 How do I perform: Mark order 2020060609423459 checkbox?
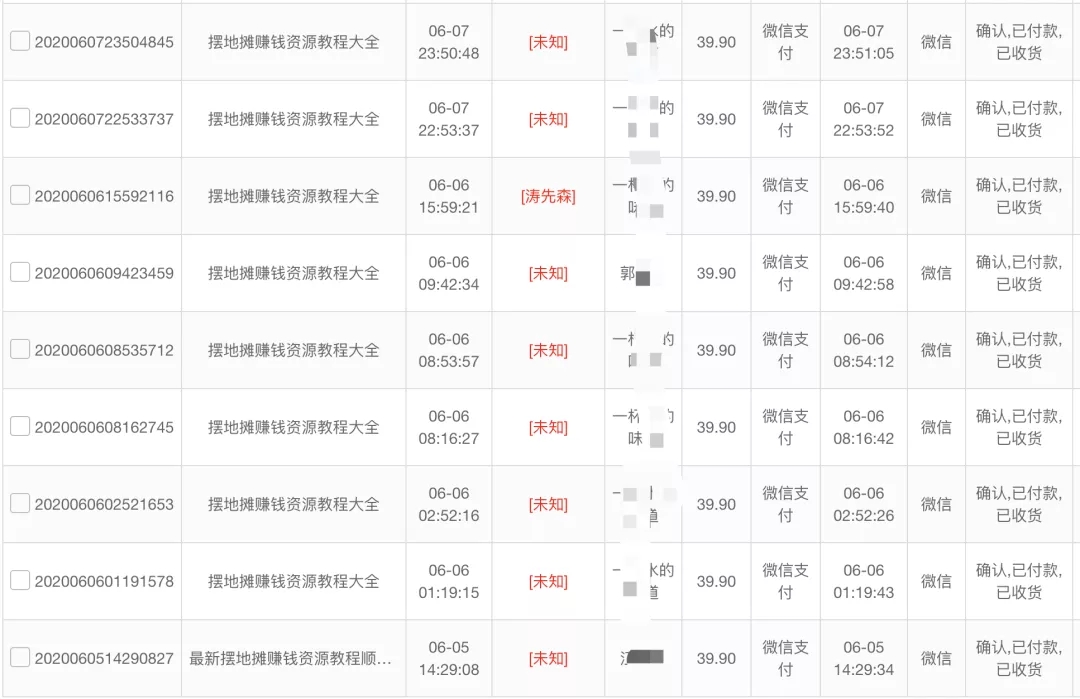(20, 272)
